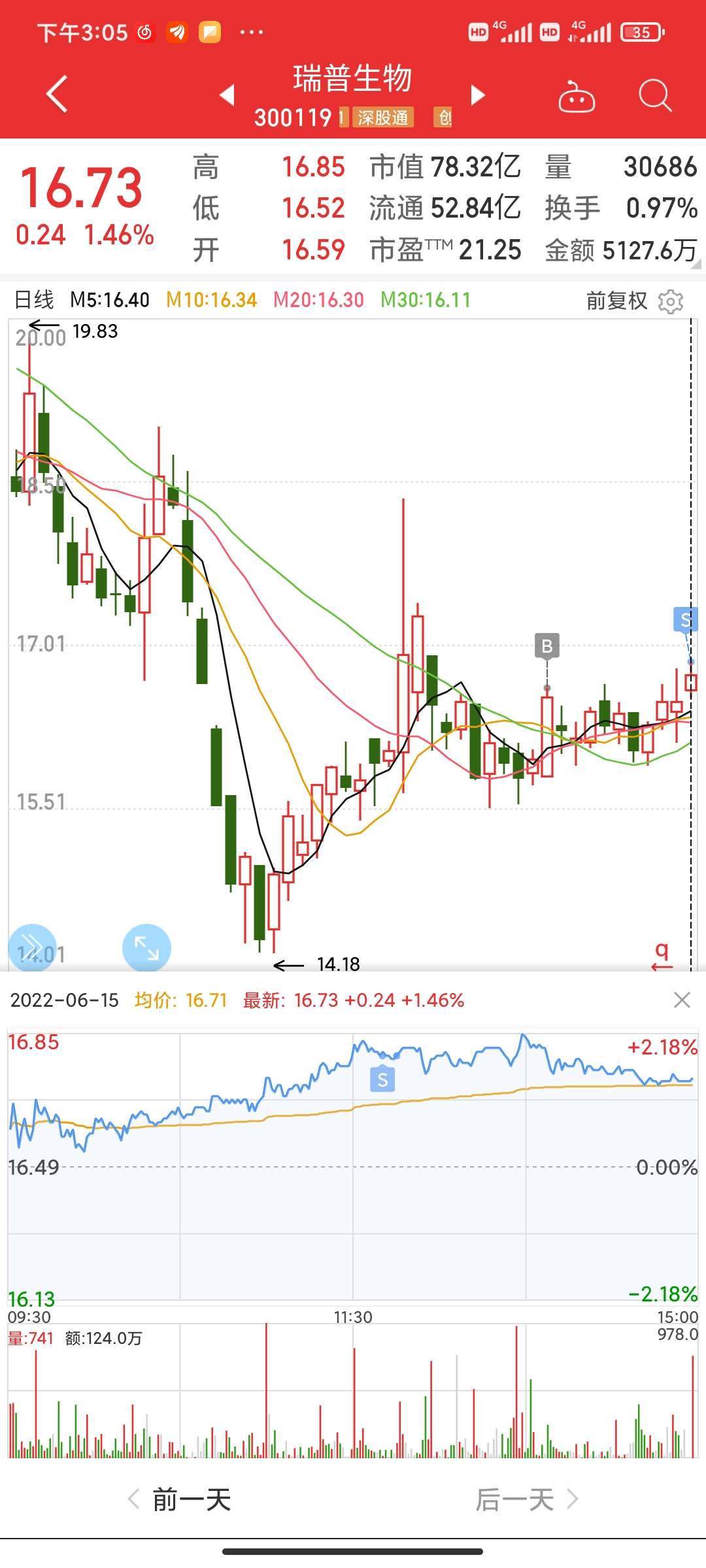Go back using the header arrow
The image size is (706, 1568).
(x=58, y=94)
